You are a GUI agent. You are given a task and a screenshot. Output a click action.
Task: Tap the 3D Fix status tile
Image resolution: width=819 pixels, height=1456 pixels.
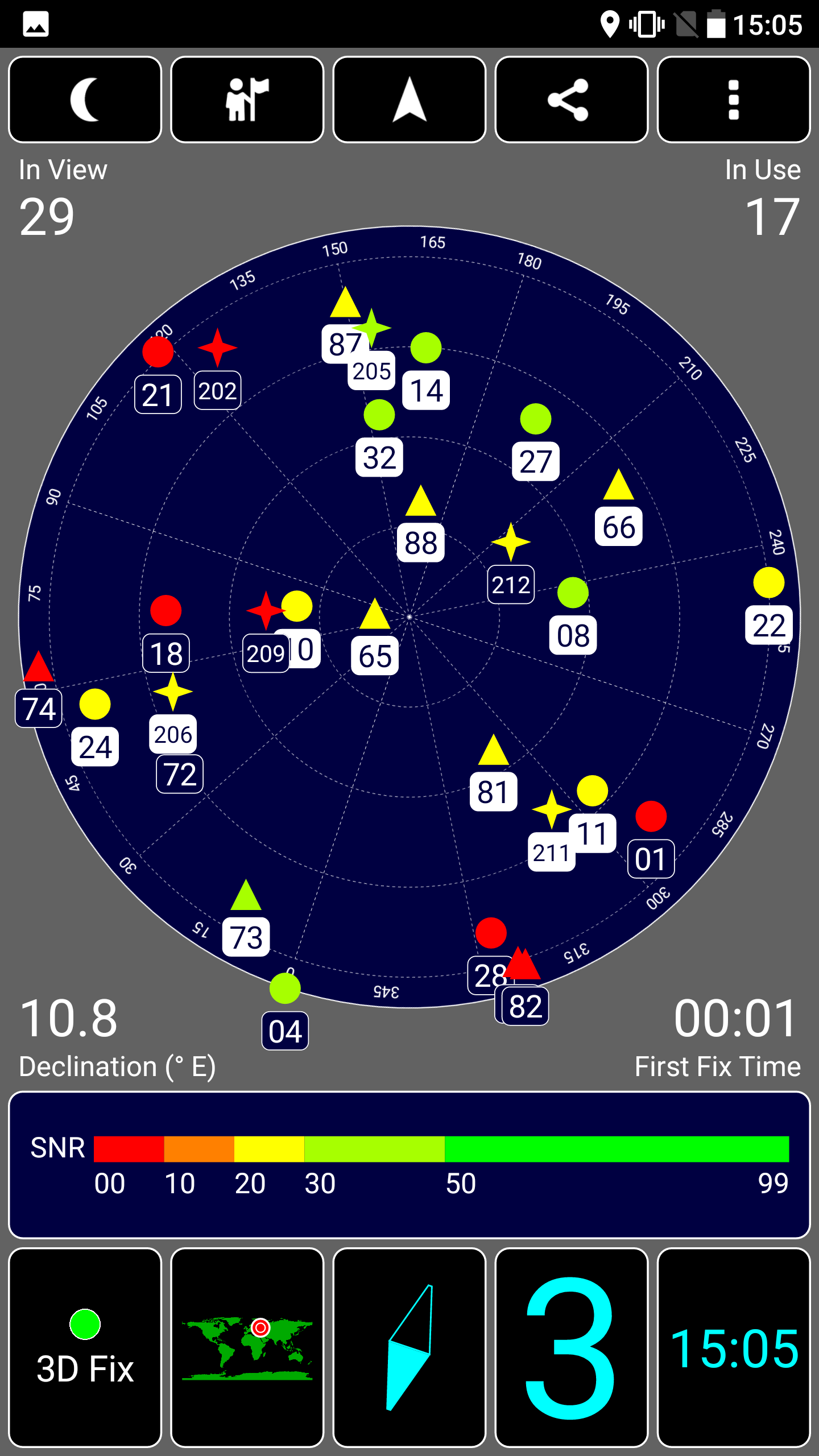pos(85,1347)
